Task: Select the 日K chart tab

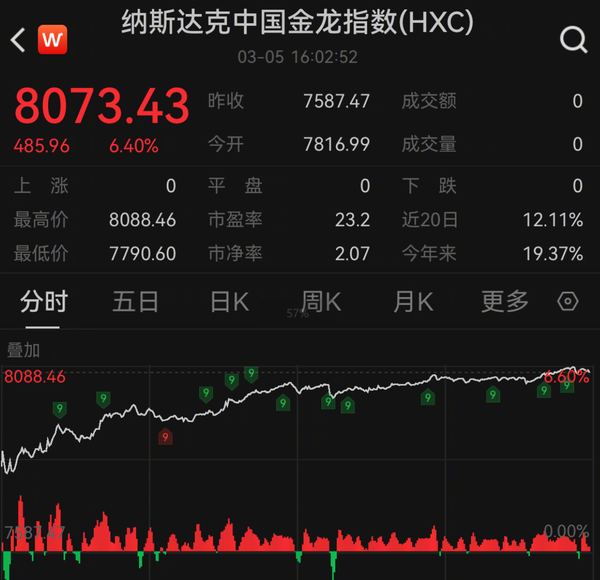Action: (x=229, y=301)
